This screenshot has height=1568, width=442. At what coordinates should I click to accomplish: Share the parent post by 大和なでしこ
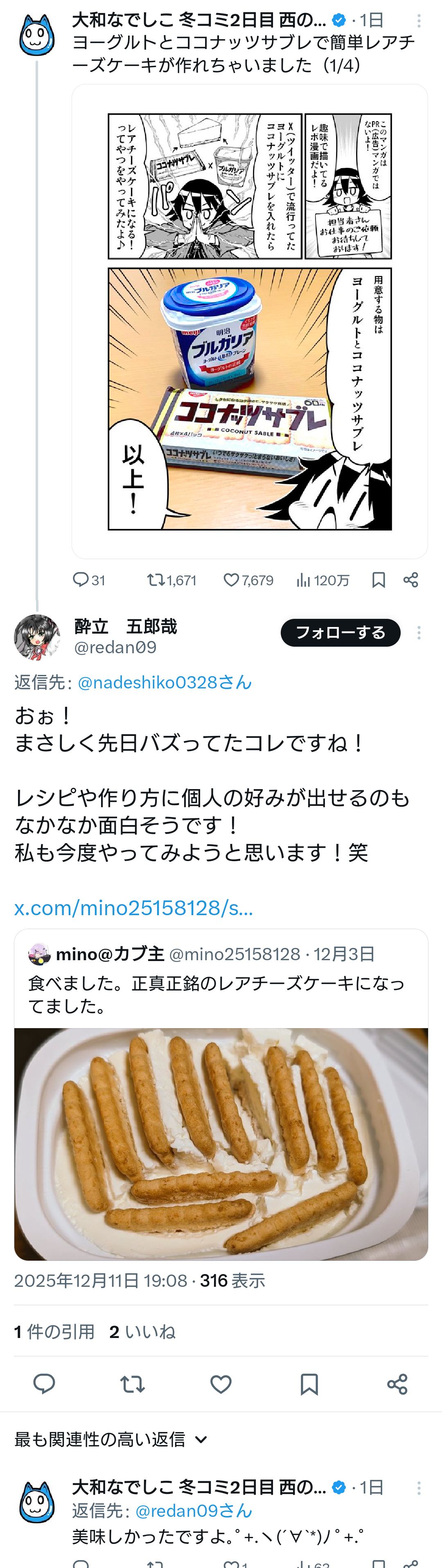coord(411,580)
